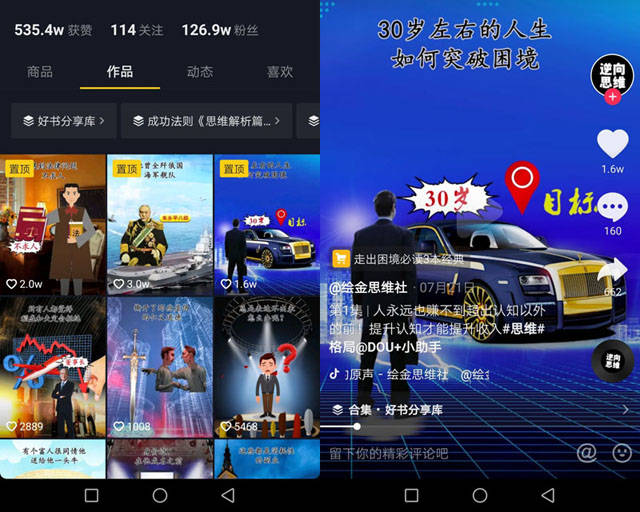Share the video using the arrow icon
The image size is (640, 512).
click(x=612, y=272)
